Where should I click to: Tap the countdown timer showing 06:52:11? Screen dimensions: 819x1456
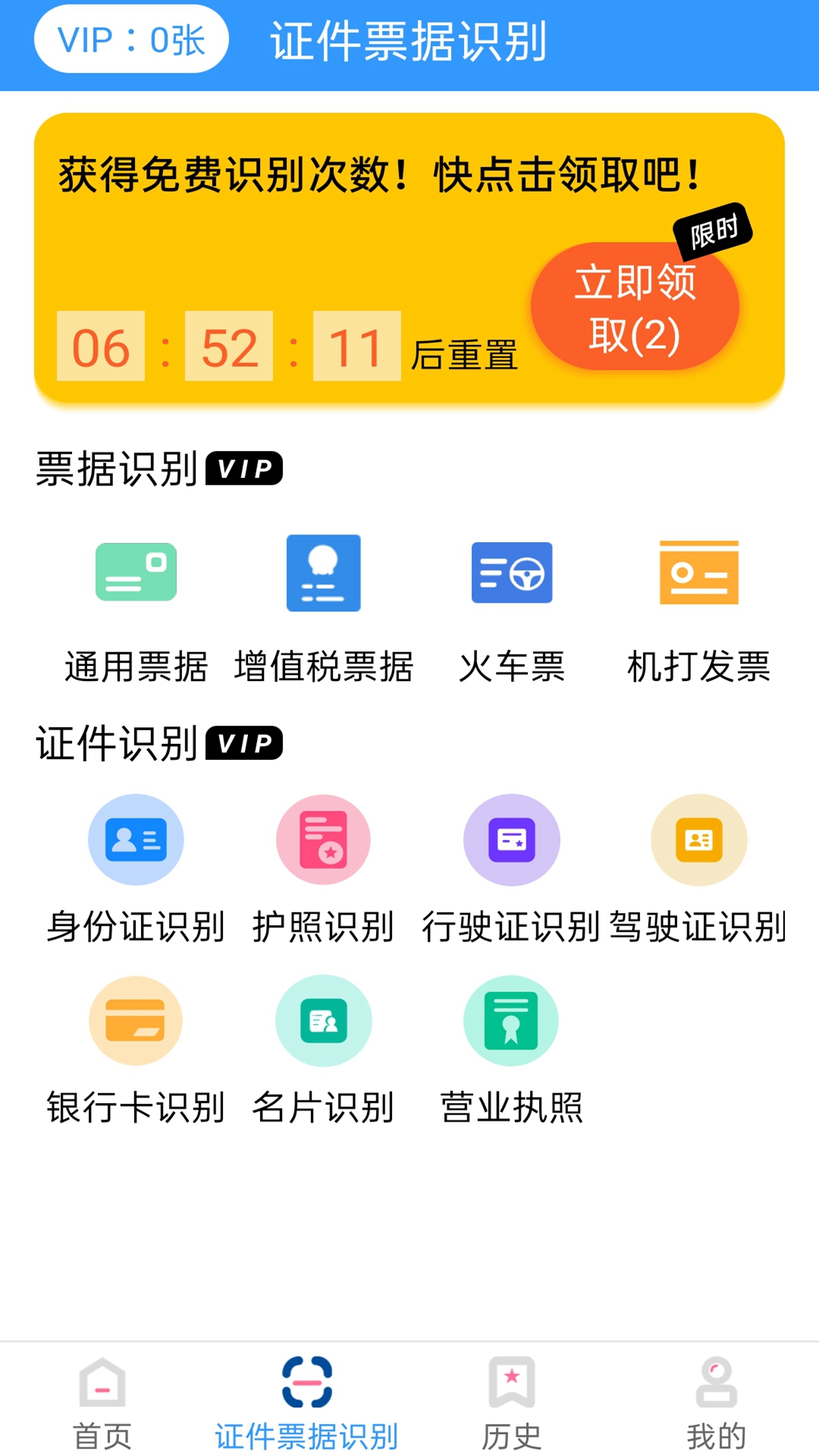[x=227, y=347]
